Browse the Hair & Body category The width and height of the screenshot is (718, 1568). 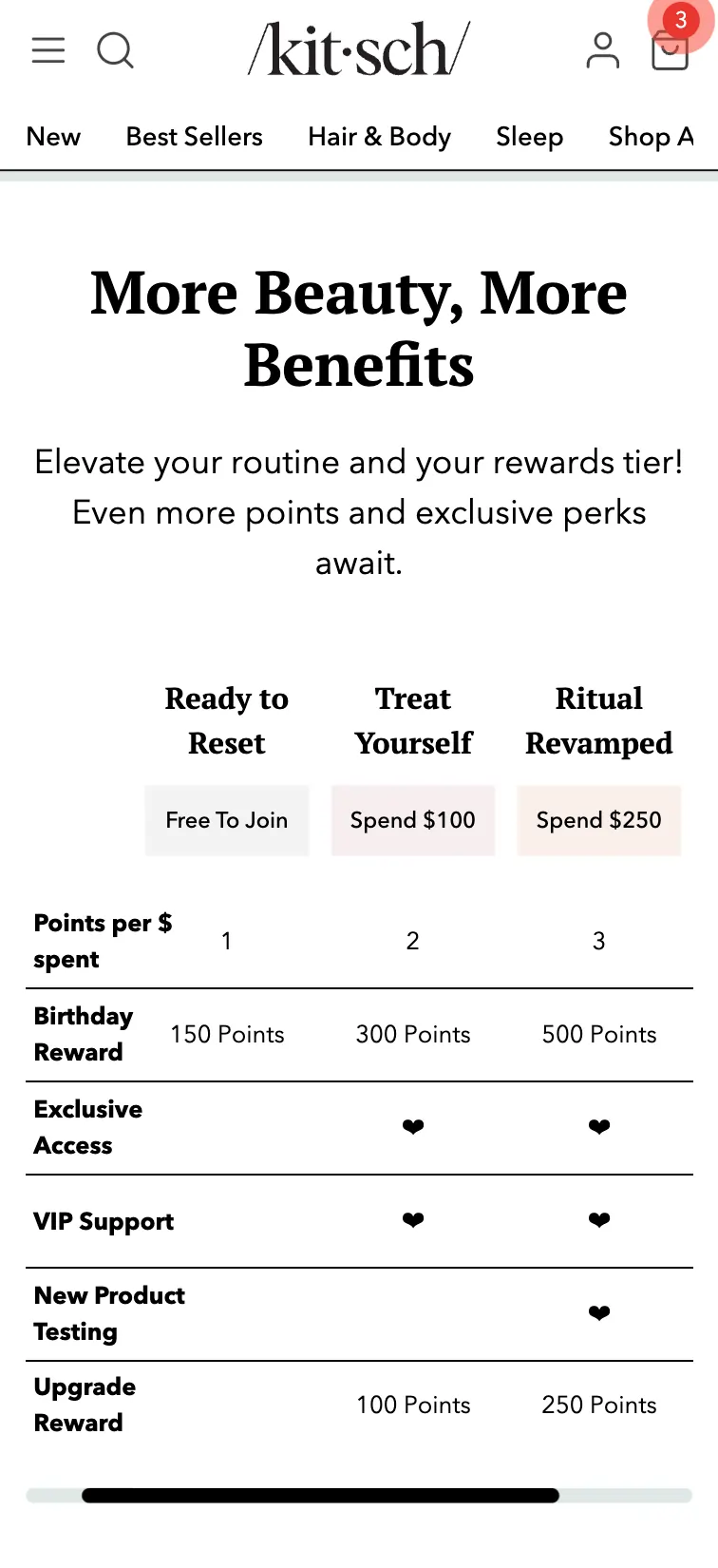(379, 137)
